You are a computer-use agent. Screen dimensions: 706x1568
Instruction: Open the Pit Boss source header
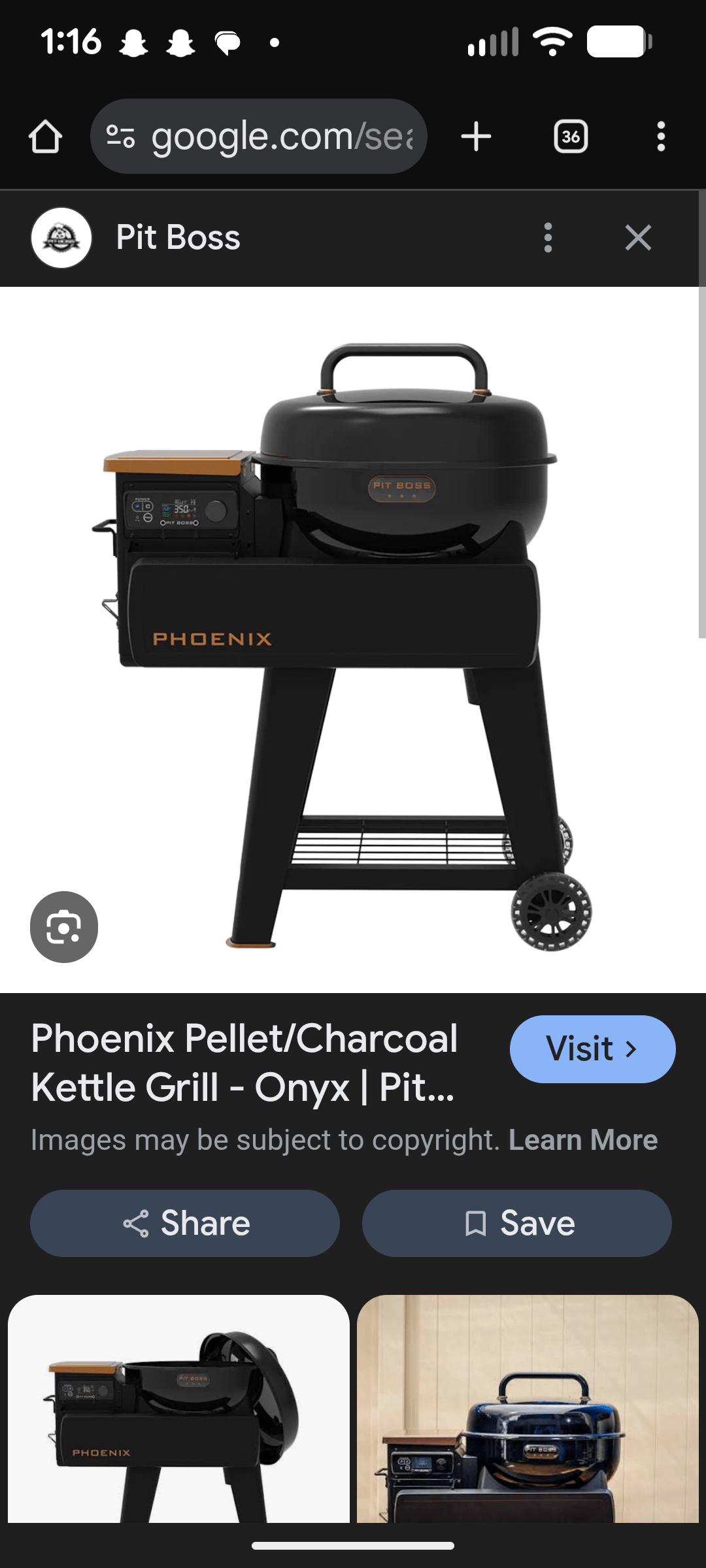177,237
